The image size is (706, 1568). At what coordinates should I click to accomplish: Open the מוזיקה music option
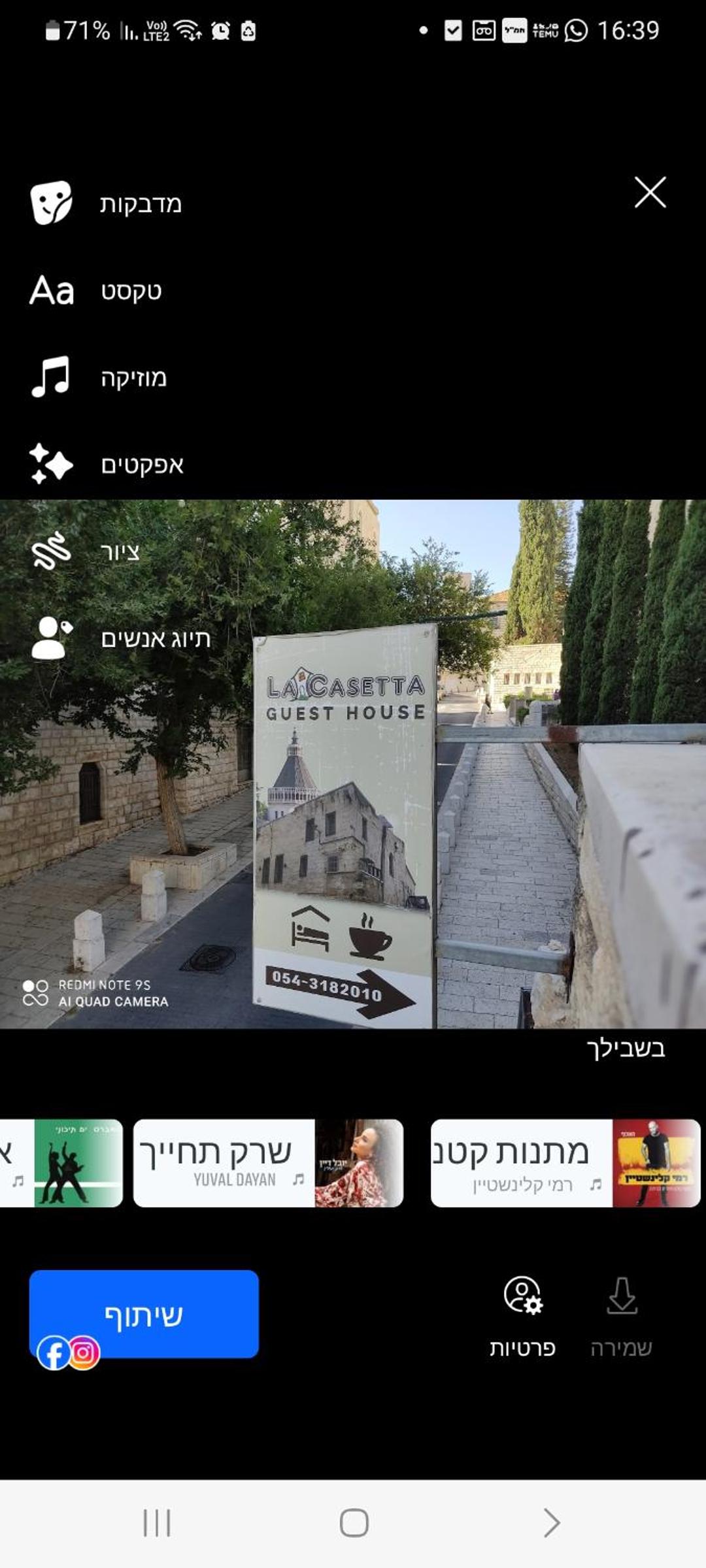pos(98,377)
